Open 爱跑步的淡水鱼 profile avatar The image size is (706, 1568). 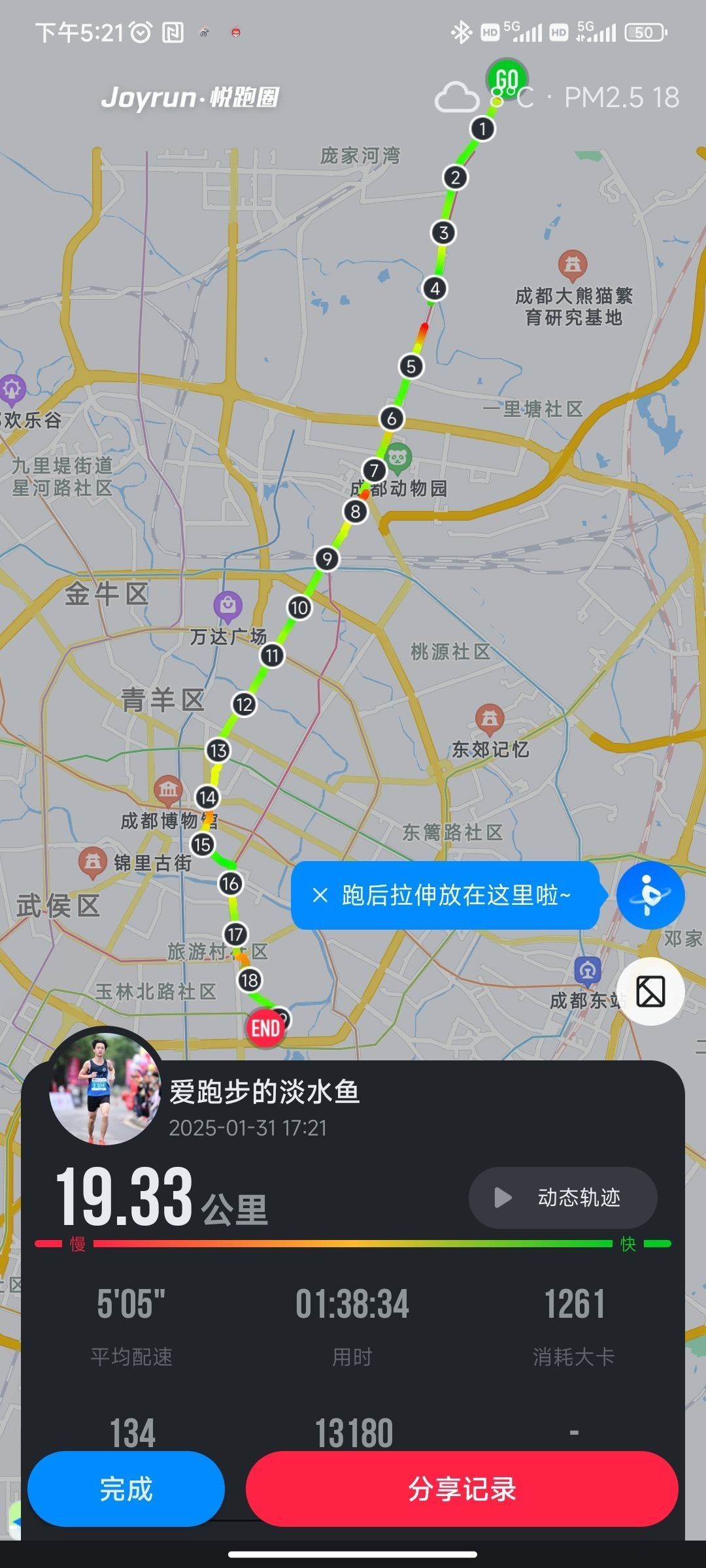click(105, 1091)
